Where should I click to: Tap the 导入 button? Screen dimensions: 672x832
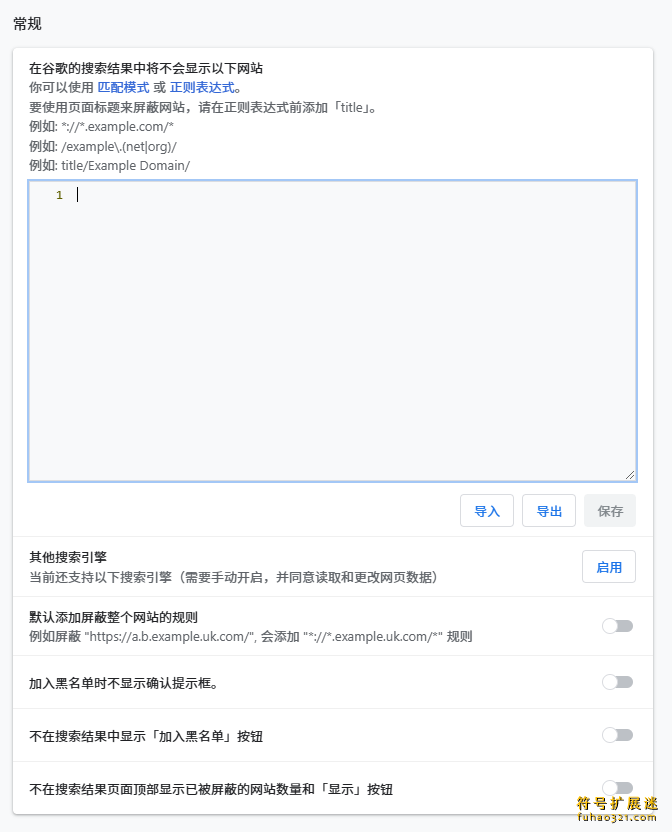487,511
